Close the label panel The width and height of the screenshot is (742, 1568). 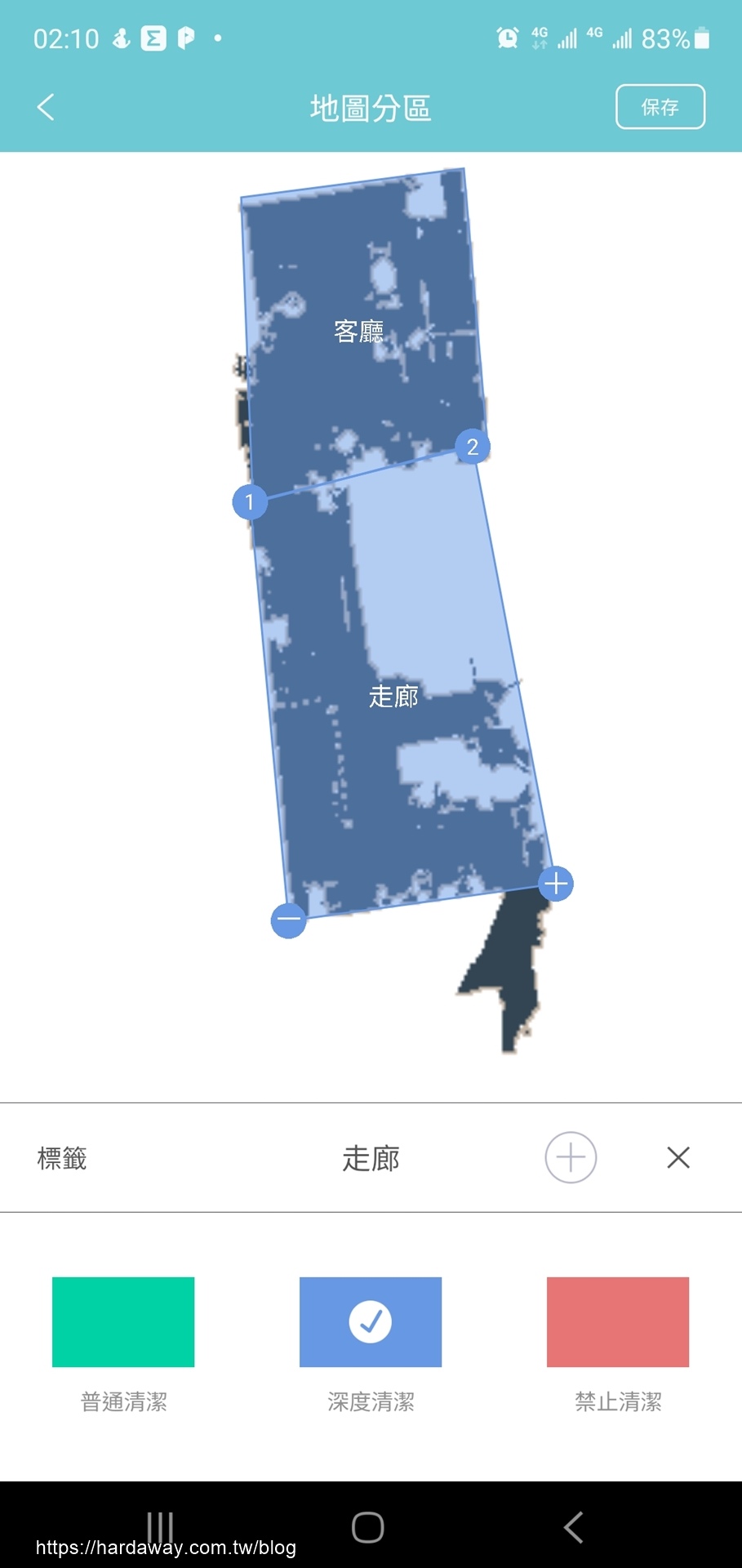[678, 1157]
